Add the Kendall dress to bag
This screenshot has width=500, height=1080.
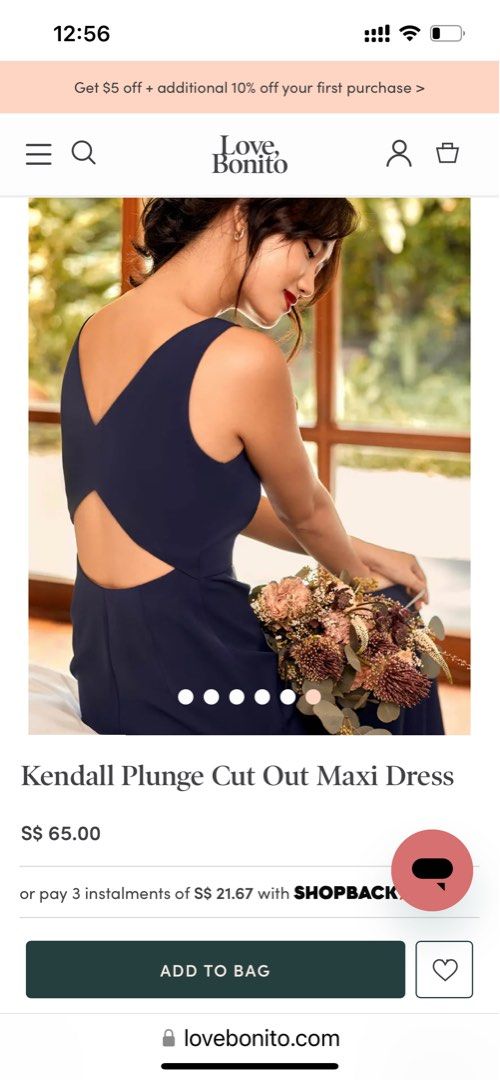(x=216, y=970)
